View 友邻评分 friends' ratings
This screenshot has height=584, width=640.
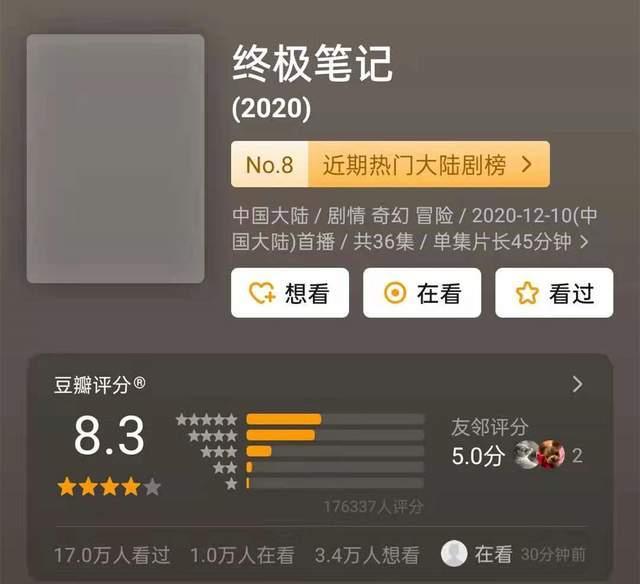click(x=516, y=444)
